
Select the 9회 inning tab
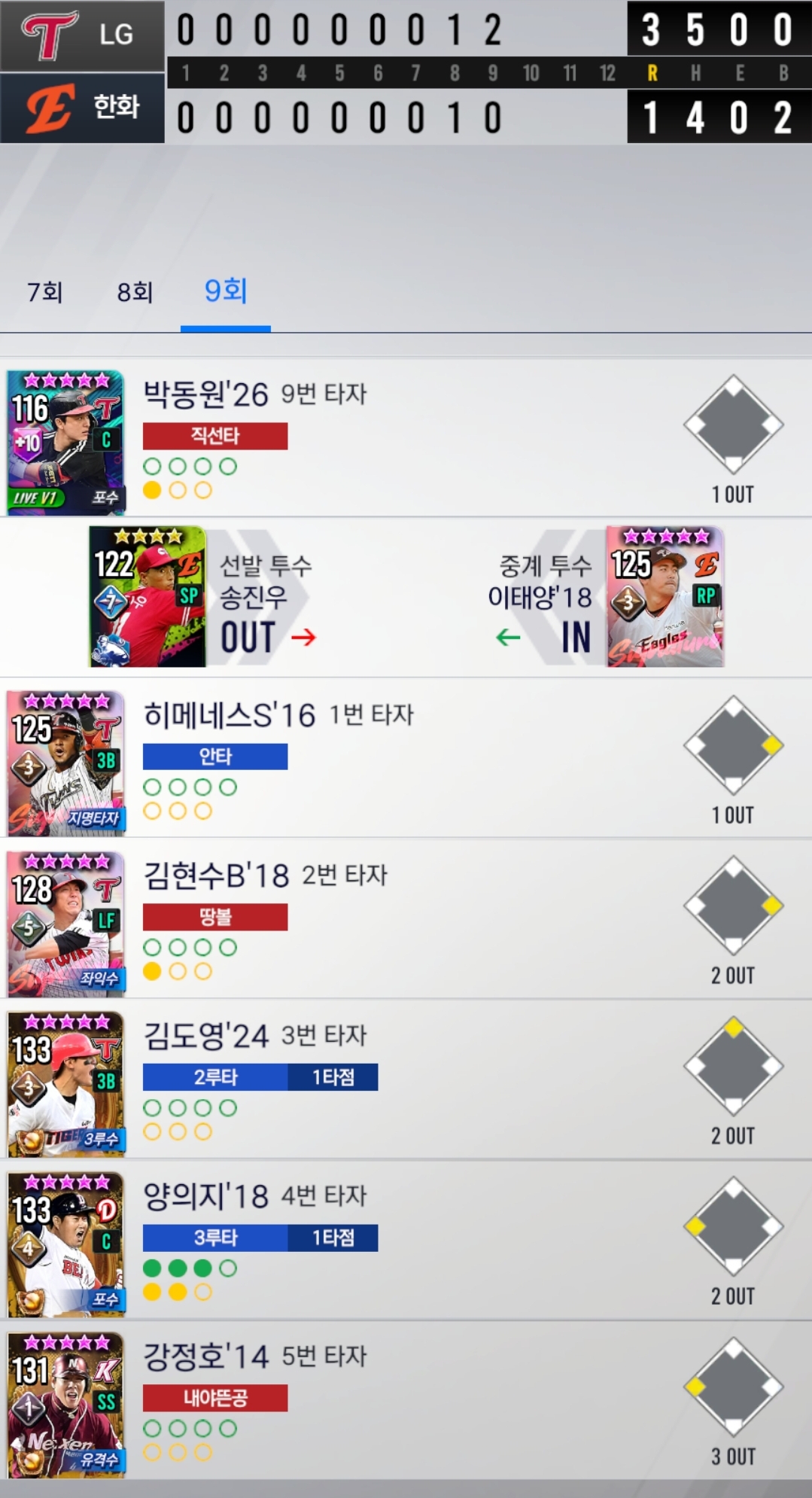(x=226, y=292)
